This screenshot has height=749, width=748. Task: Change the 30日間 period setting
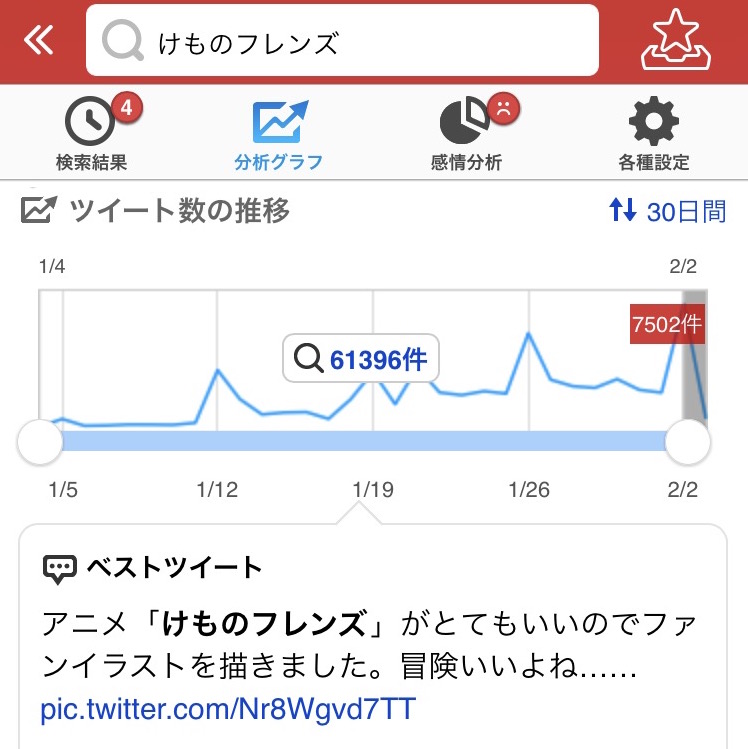click(x=667, y=211)
